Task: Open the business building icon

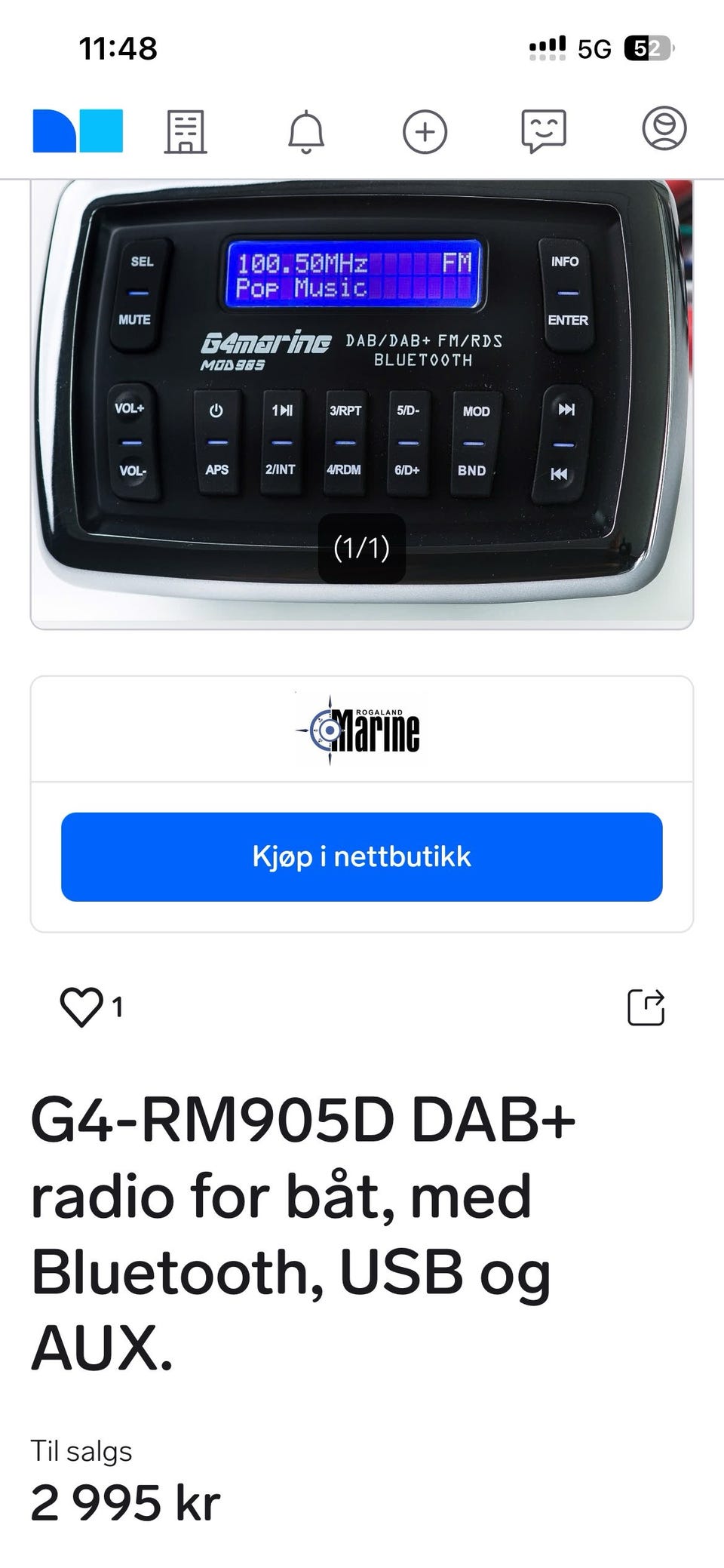Action: pos(186,131)
